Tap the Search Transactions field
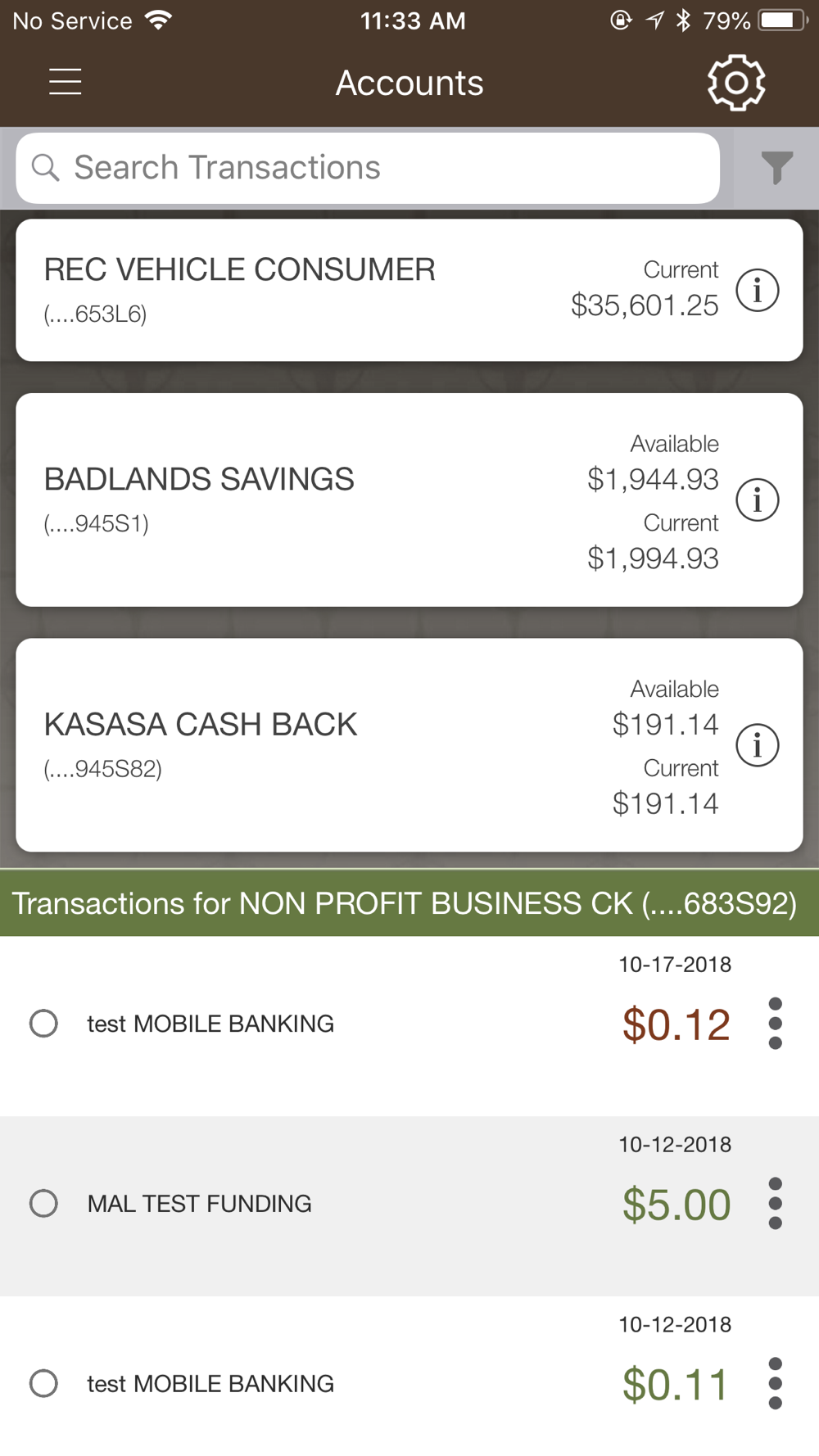The height and width of the screenshot is (1456, 819). [x=368, y=168]
